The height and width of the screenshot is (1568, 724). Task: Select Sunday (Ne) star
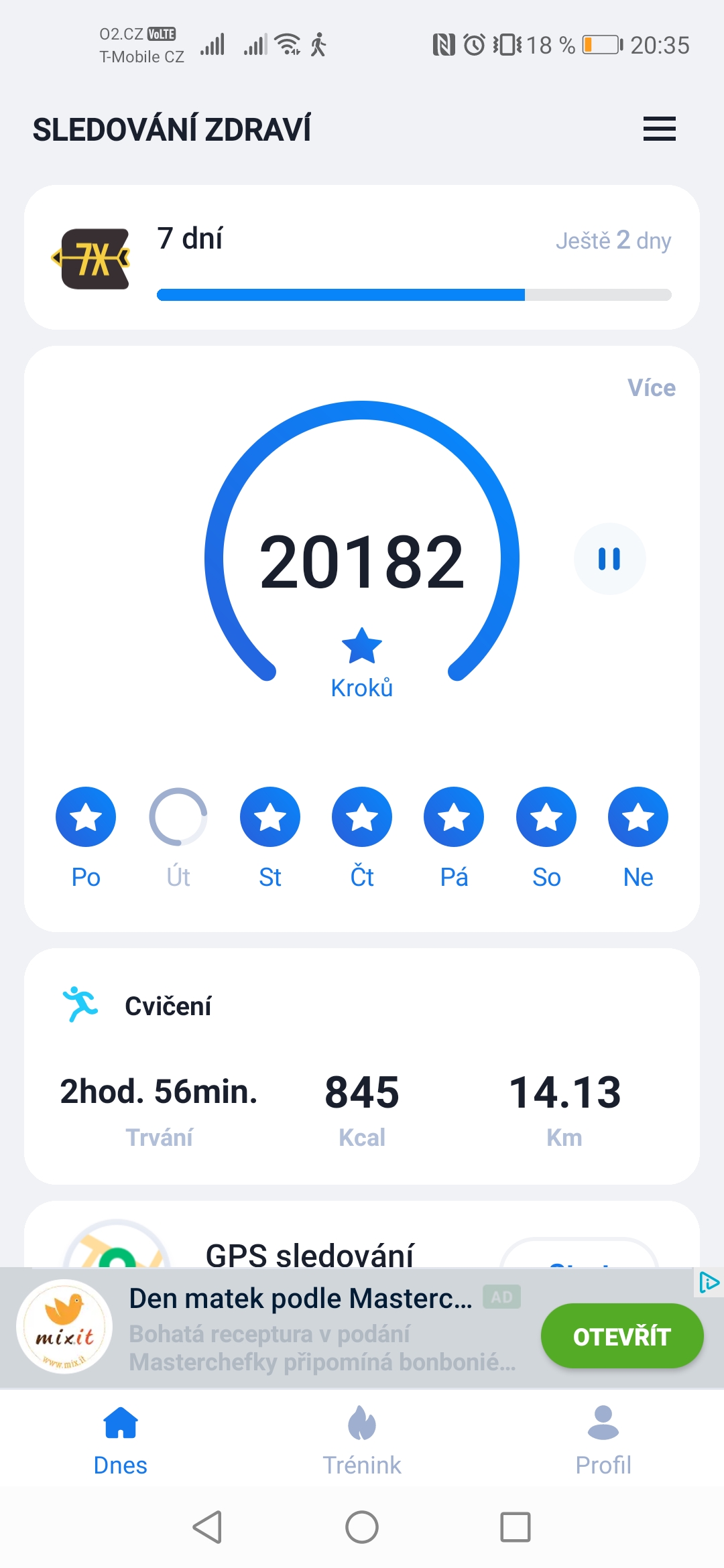point(638,817)
